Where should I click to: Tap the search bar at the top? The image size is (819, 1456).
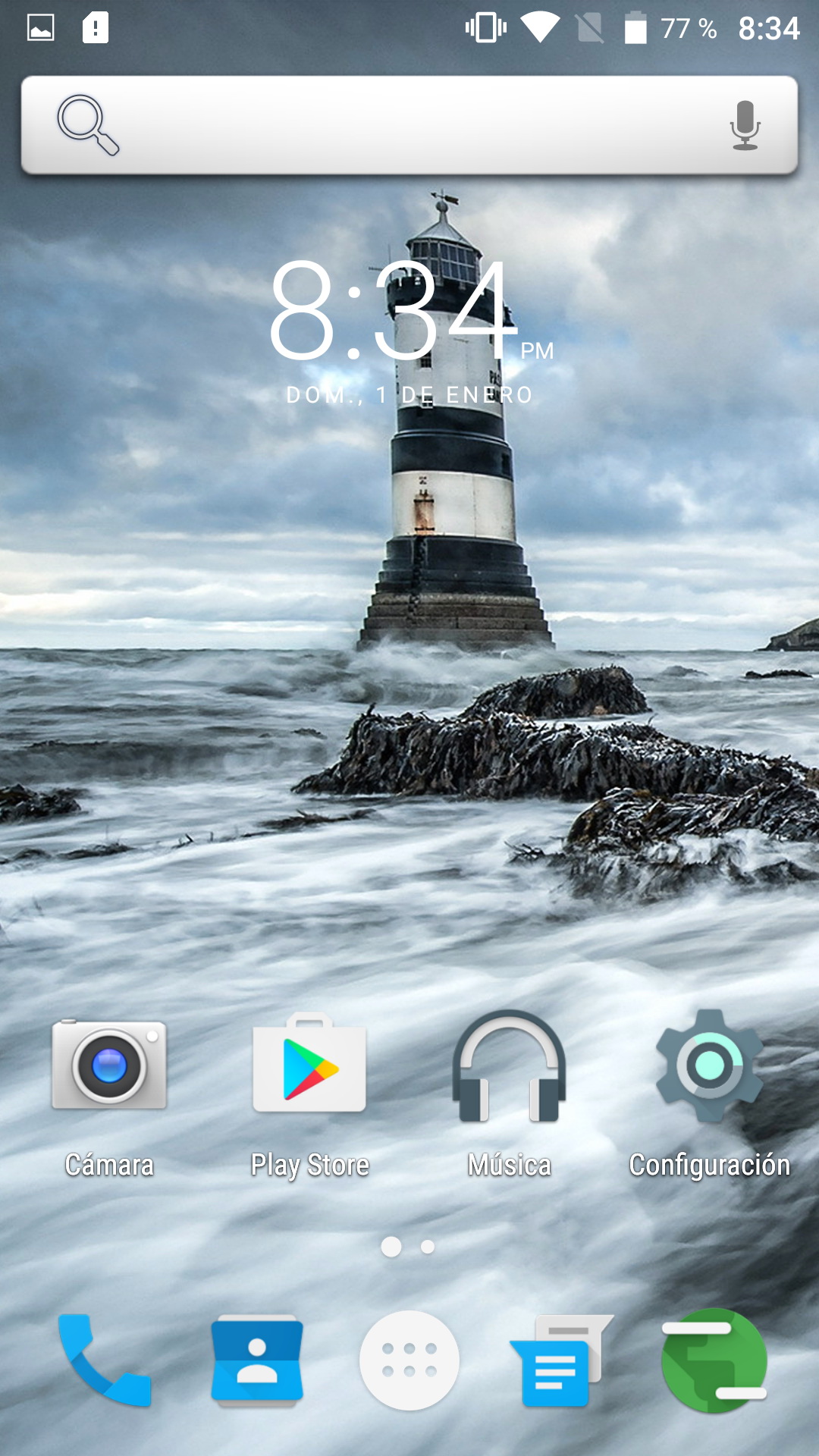[x=409, y=125]
